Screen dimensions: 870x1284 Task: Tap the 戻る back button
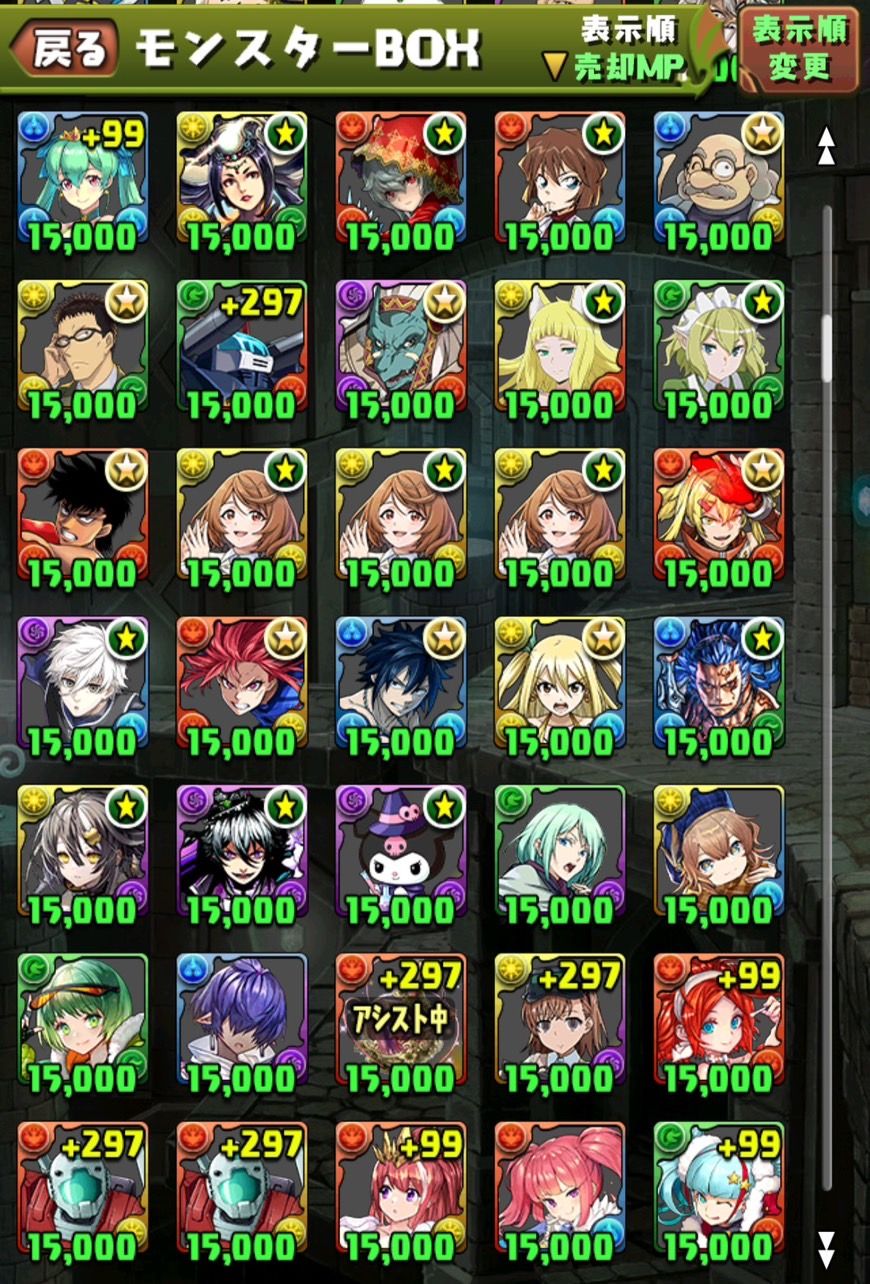[x=67, y=47]
